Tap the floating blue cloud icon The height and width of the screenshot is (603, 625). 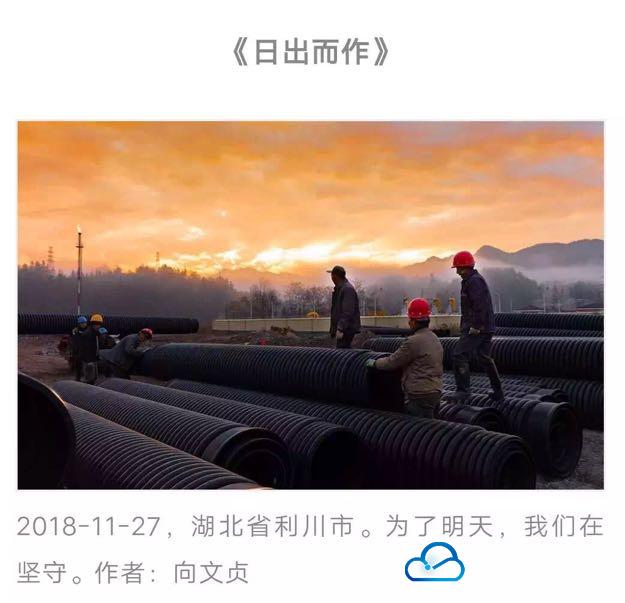click(x=434, y=563)
